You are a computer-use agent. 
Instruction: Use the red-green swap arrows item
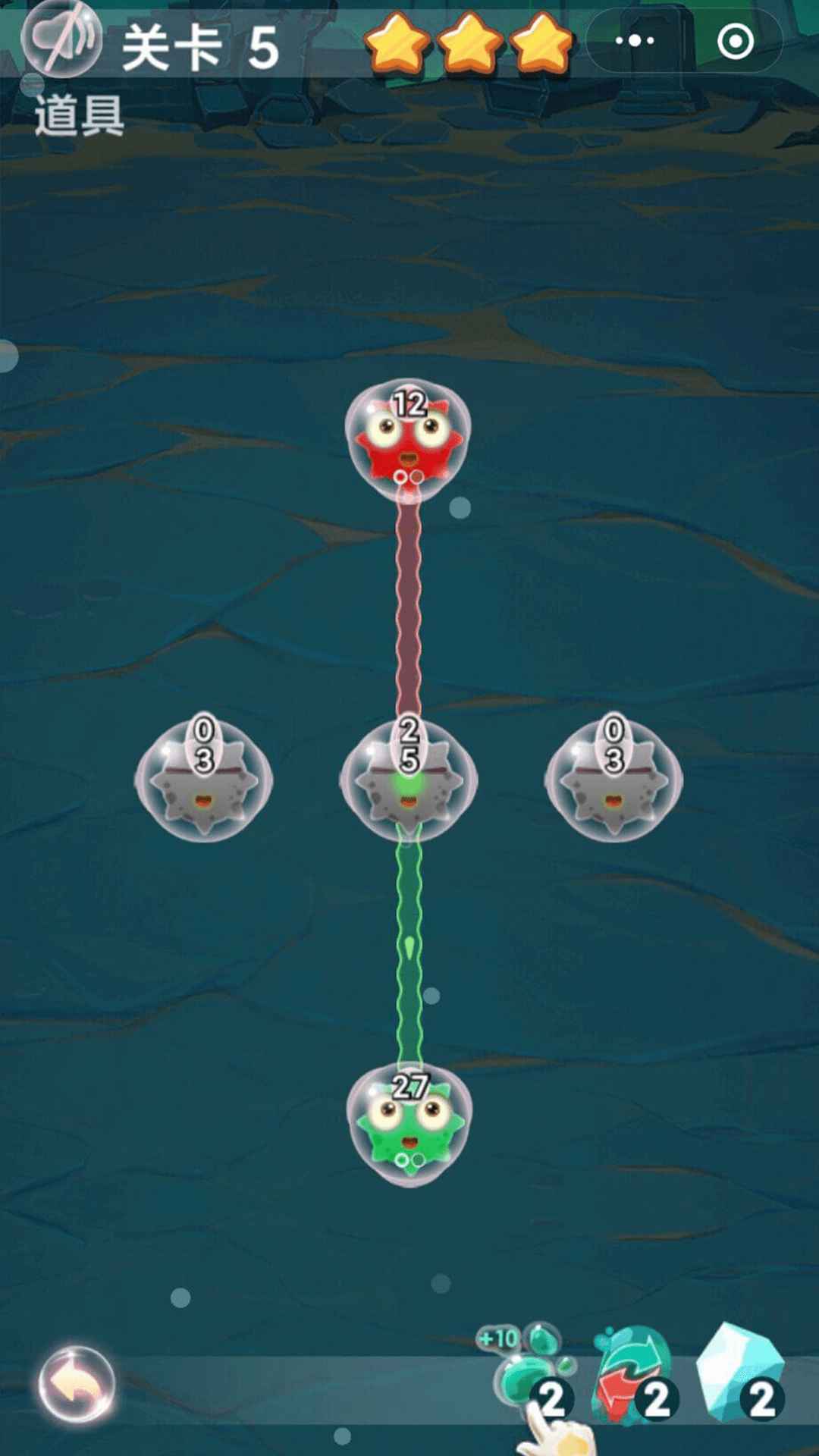click(x=635, y=1374)
